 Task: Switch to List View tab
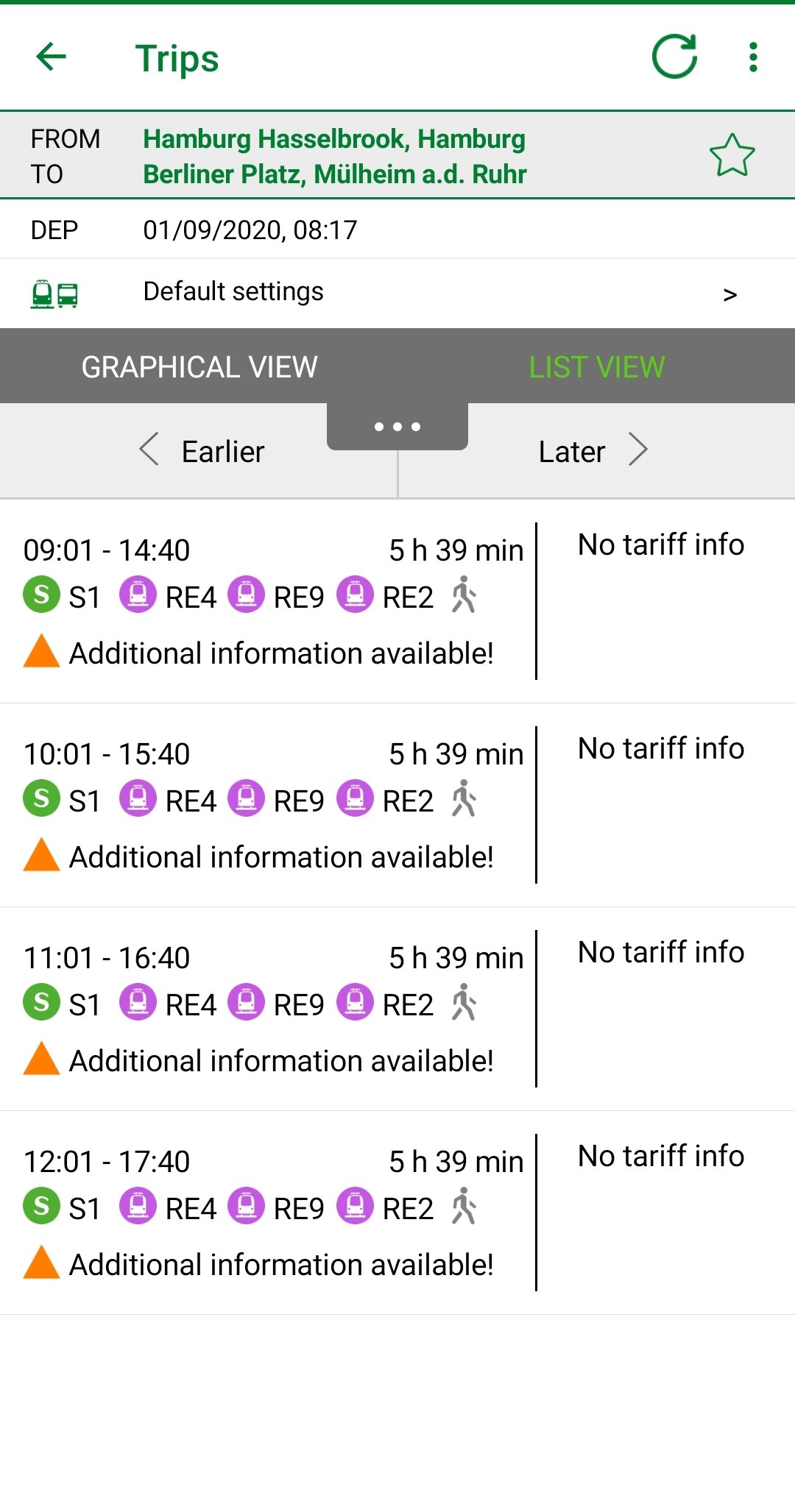tap(596, 366)
